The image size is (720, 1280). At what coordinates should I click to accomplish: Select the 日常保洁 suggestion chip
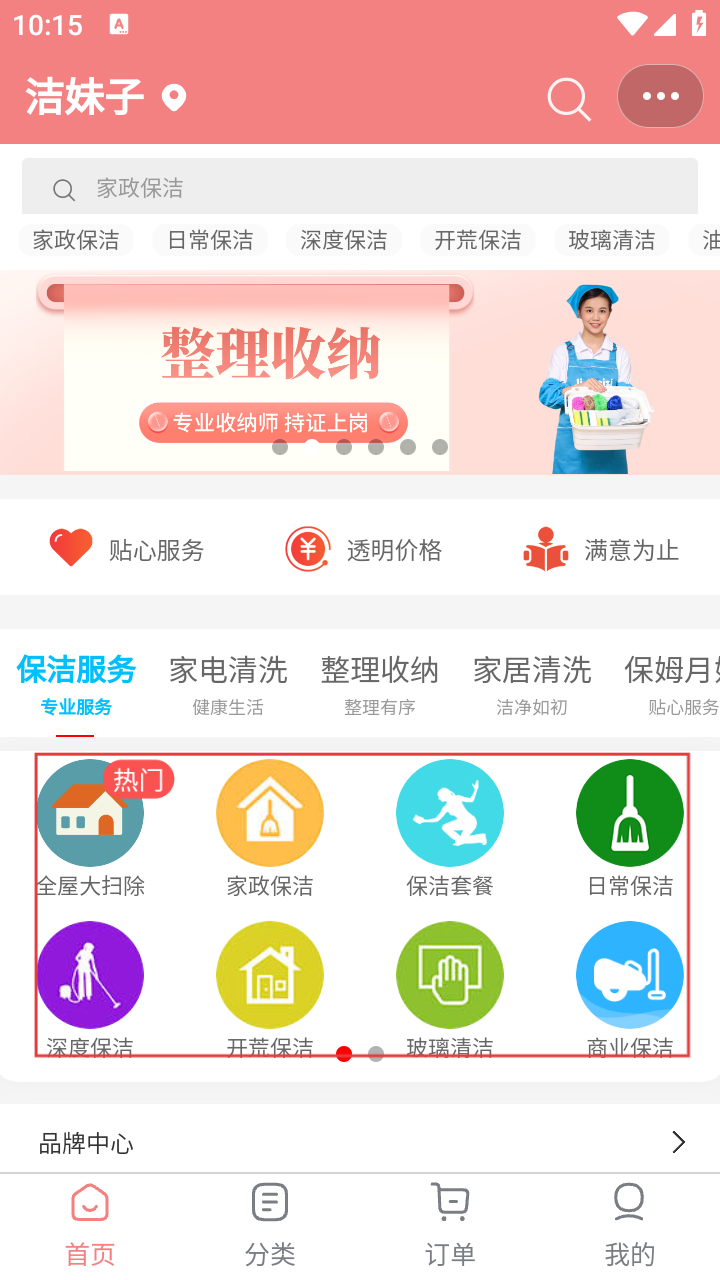pos(210,240)
